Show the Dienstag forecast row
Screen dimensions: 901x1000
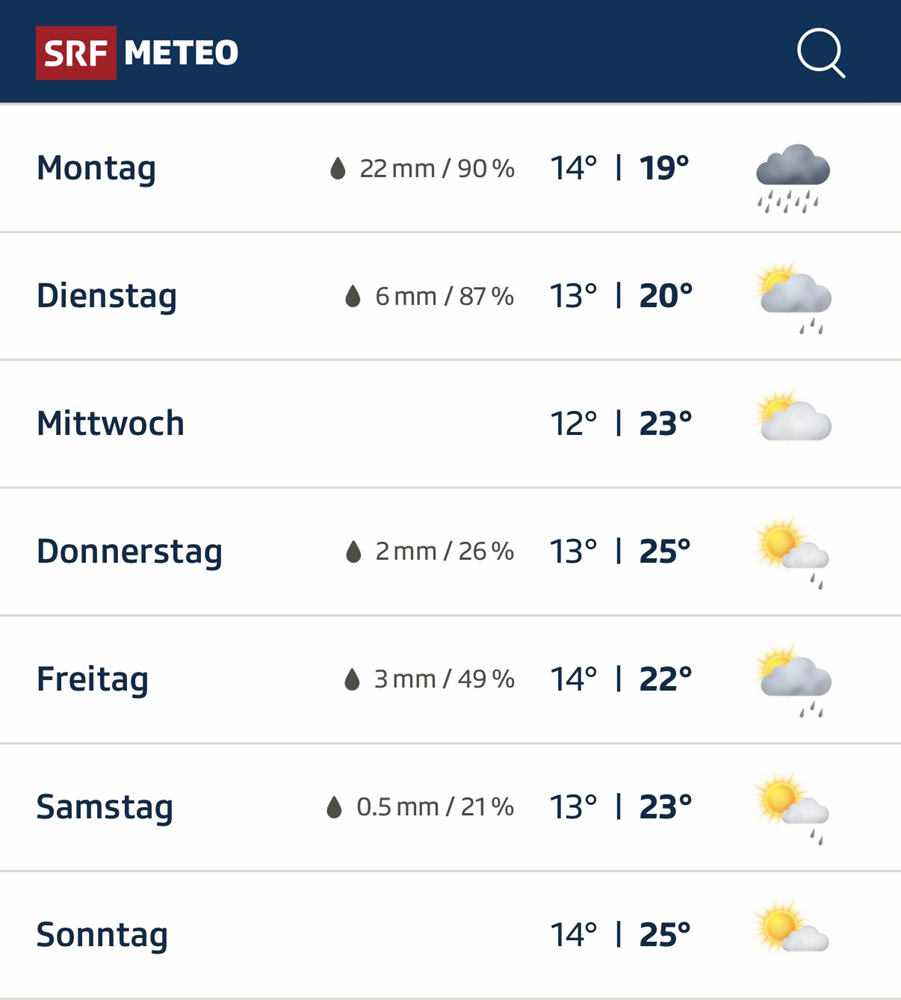pyautogui.click(x=450, y=296)
